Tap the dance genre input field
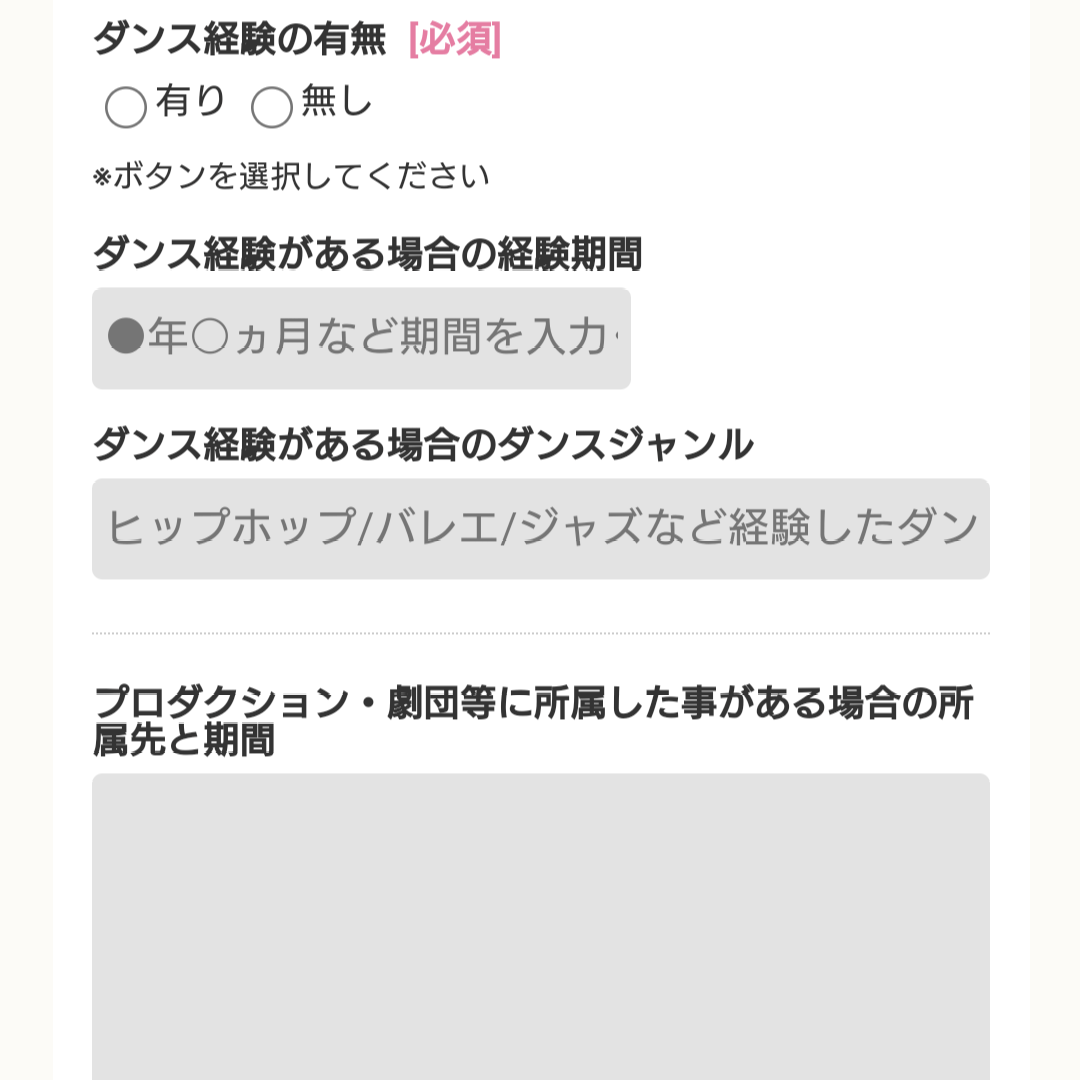 pyautogui.click(x=540, y=528)
